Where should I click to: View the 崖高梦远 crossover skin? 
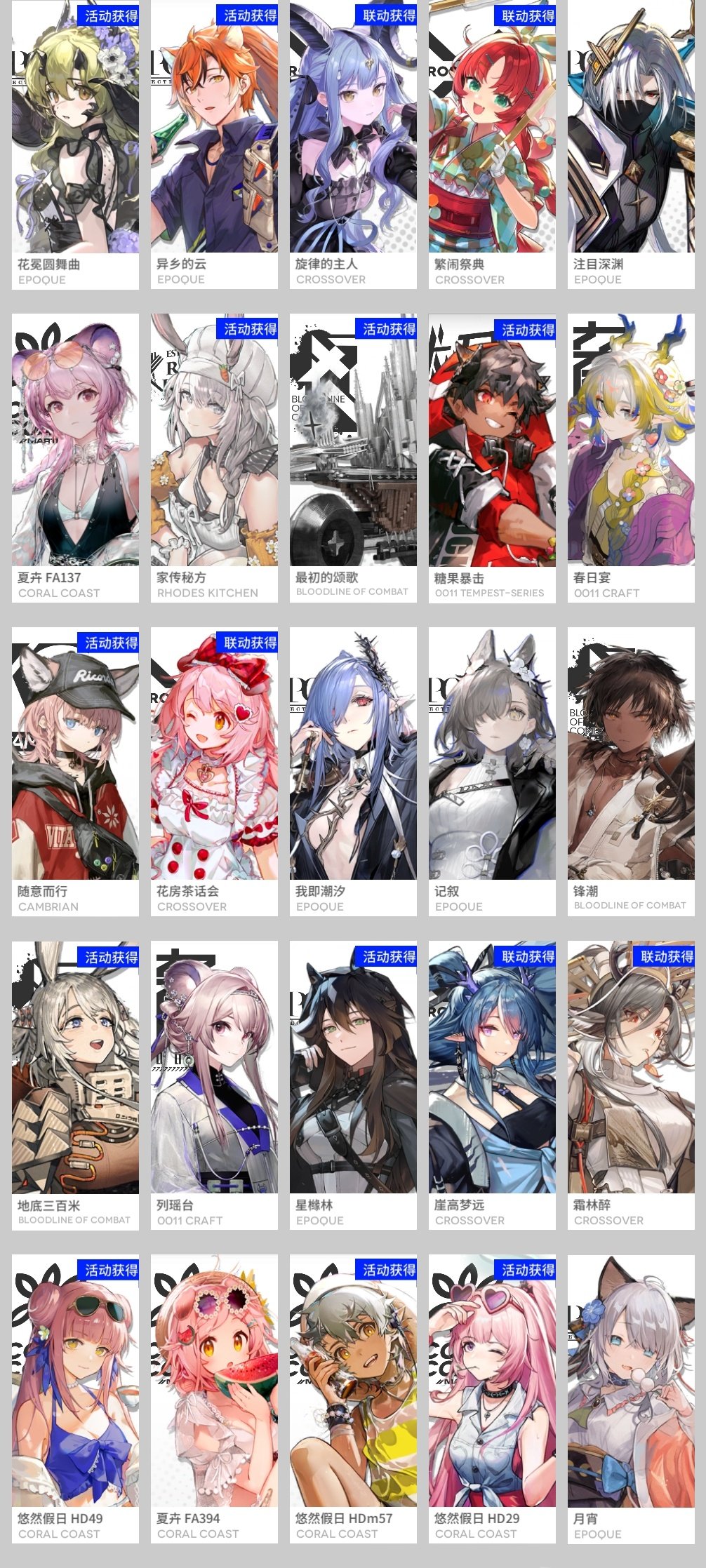pos(492,1085)
